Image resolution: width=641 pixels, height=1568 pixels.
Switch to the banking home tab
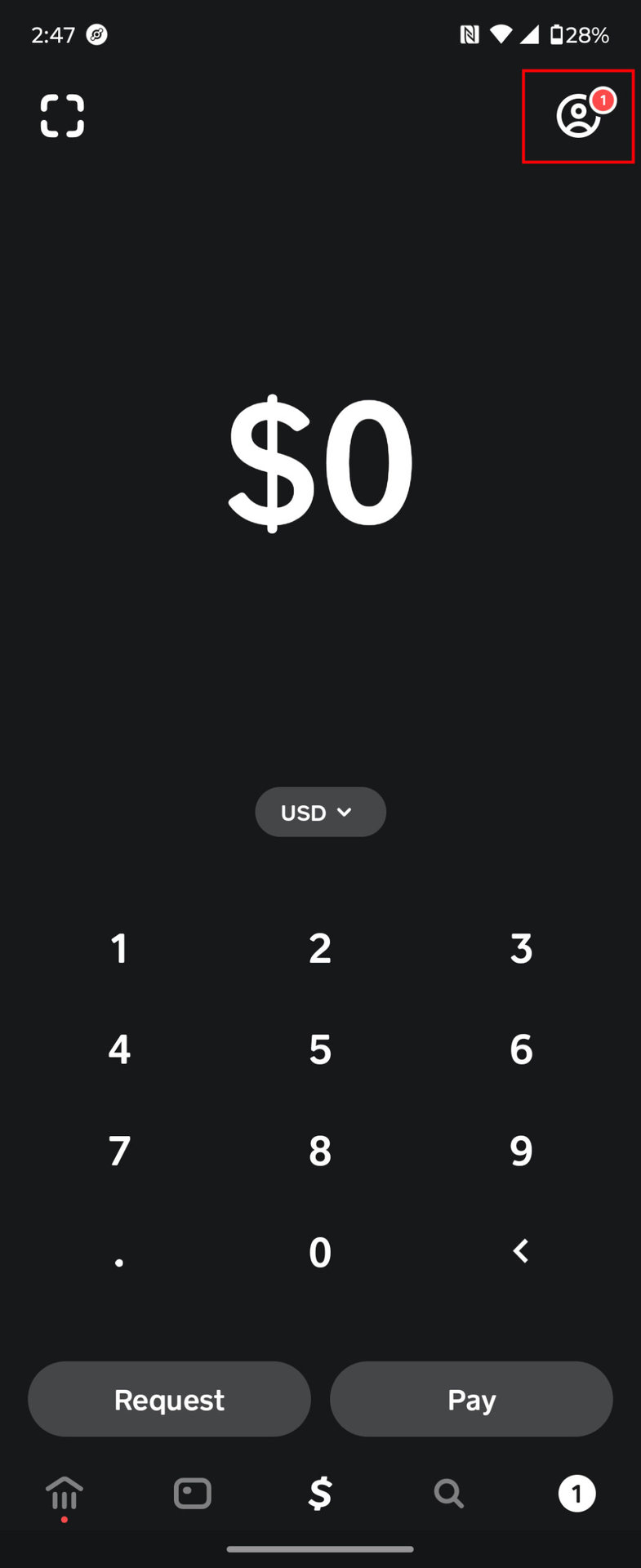pos(65,1494)
